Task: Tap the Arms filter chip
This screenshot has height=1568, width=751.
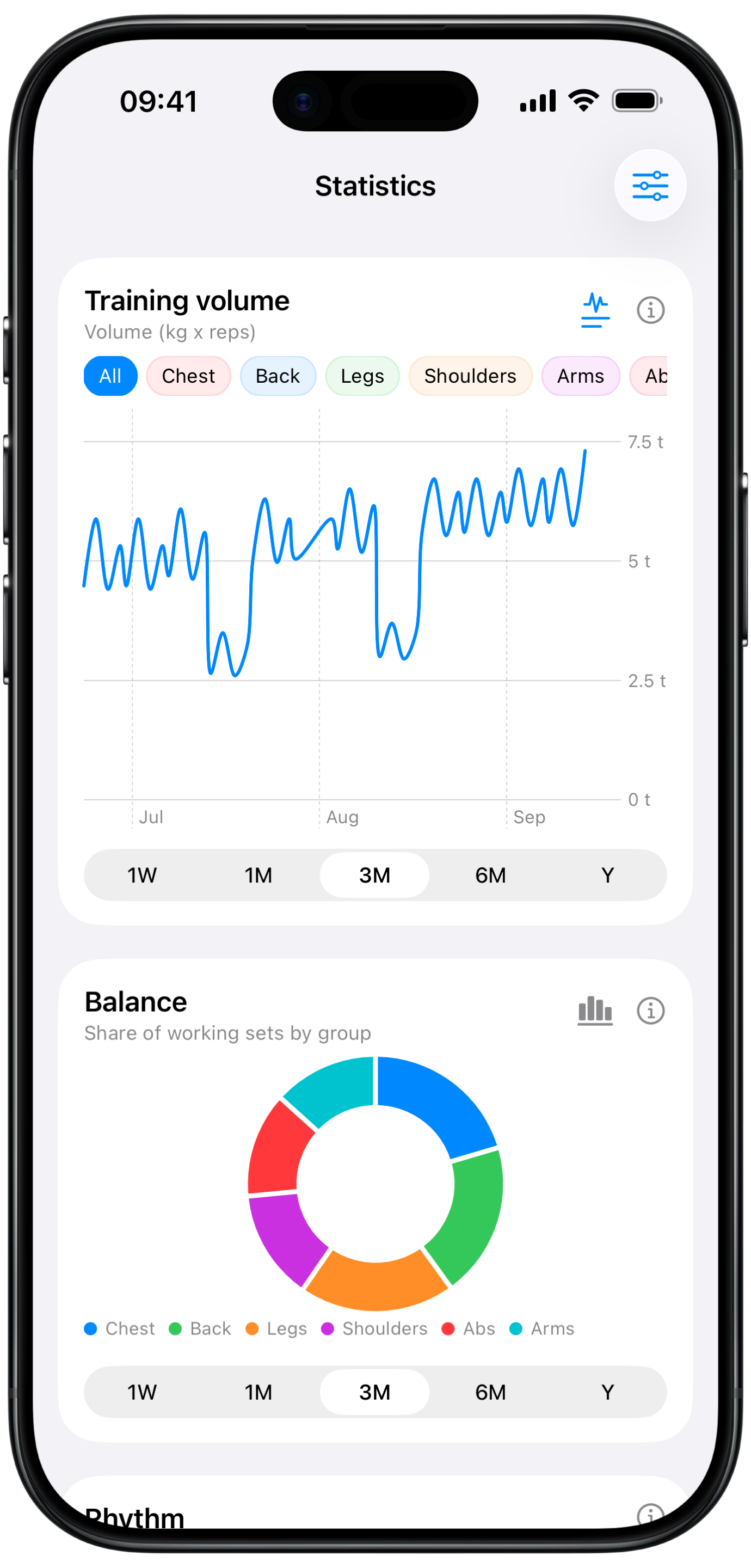Action: [x=580, y=376]
